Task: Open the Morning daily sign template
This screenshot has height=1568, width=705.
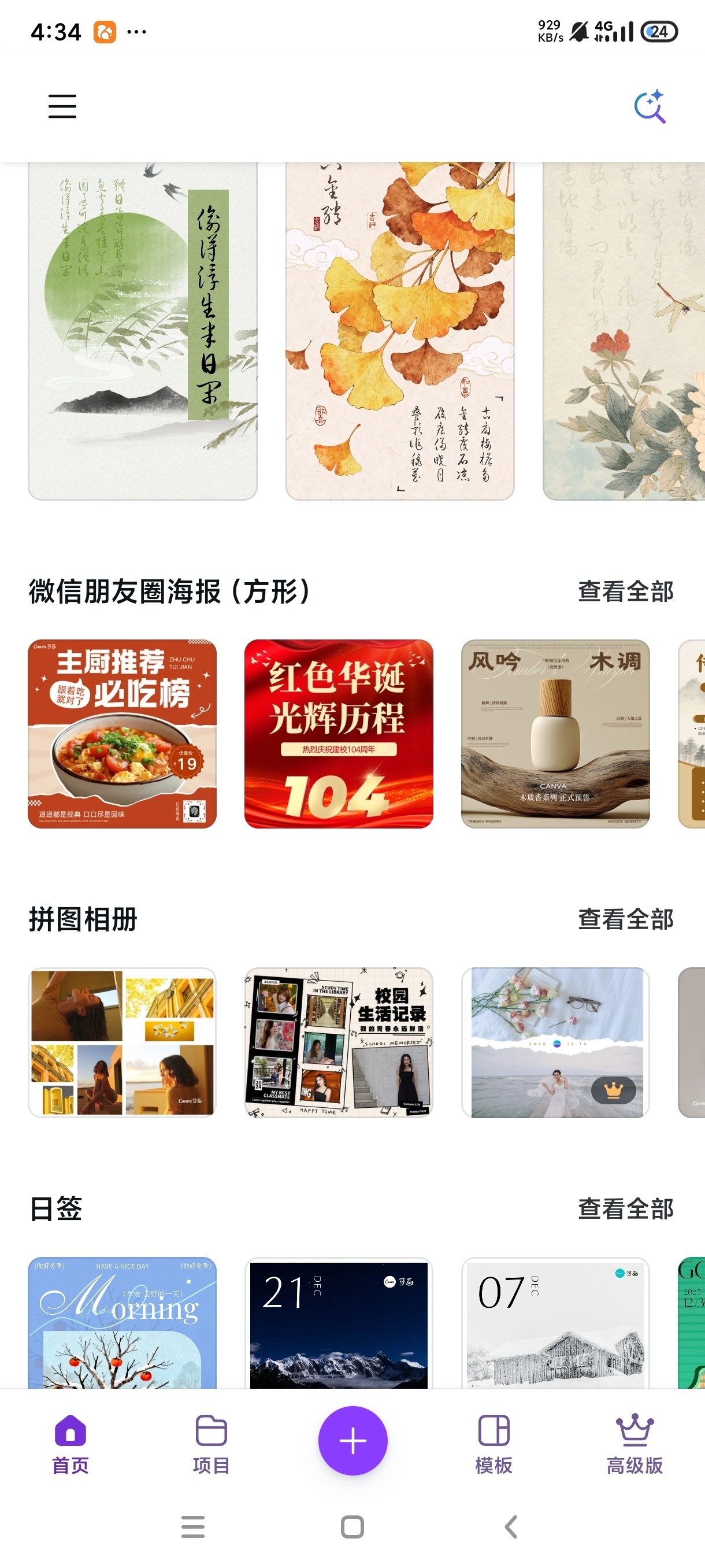Action: coord(123,1322)
